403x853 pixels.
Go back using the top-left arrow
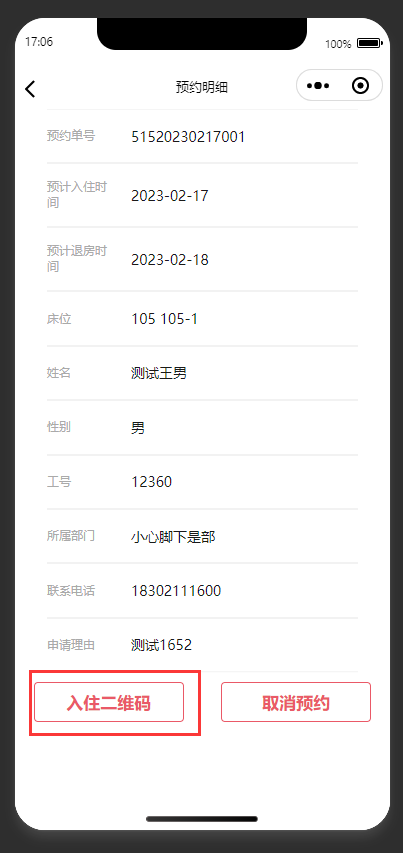30,89
